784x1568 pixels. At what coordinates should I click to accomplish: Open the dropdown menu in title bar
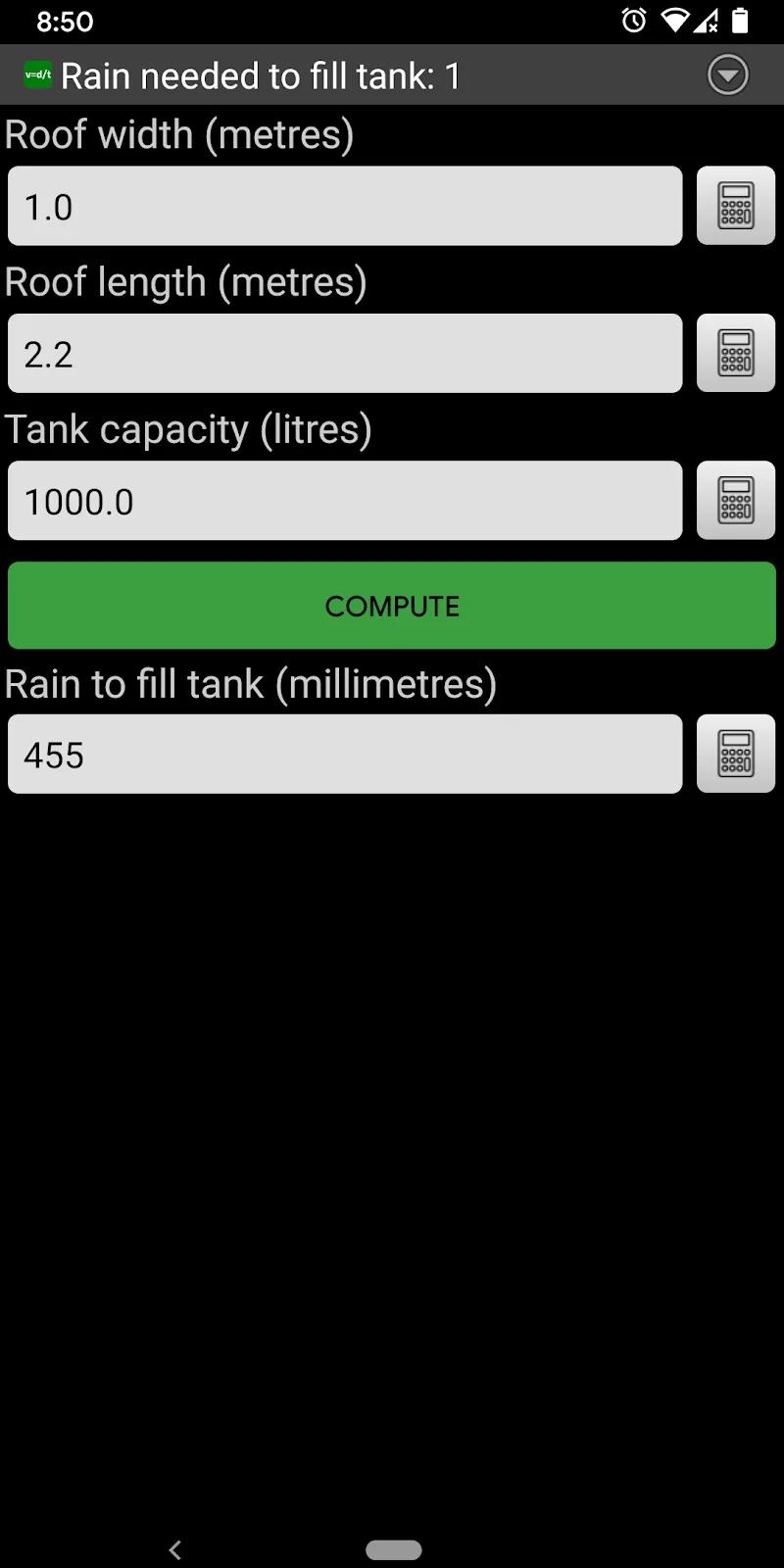(x=728, y=75)
